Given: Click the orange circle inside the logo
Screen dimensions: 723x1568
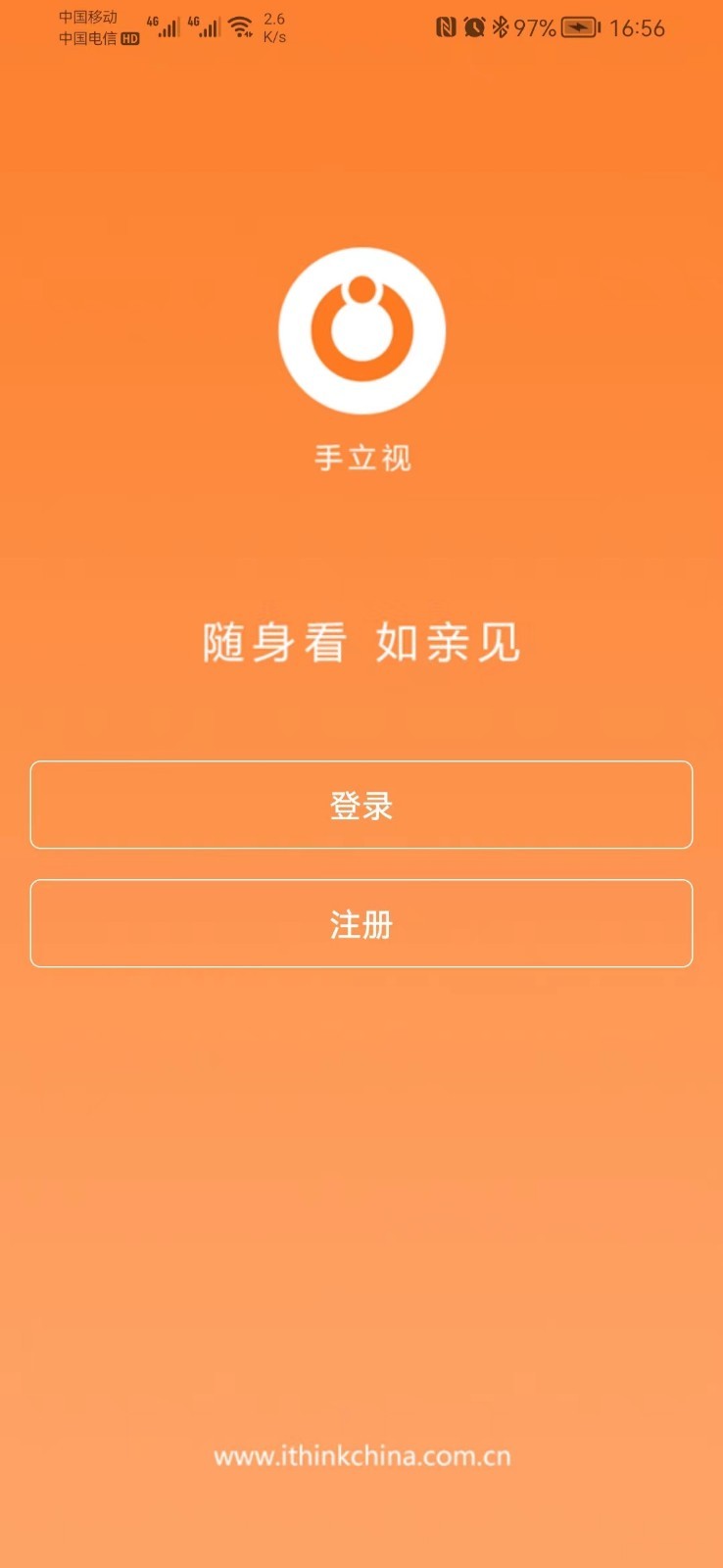Looking at the screenshot, I should click(361, 331).
